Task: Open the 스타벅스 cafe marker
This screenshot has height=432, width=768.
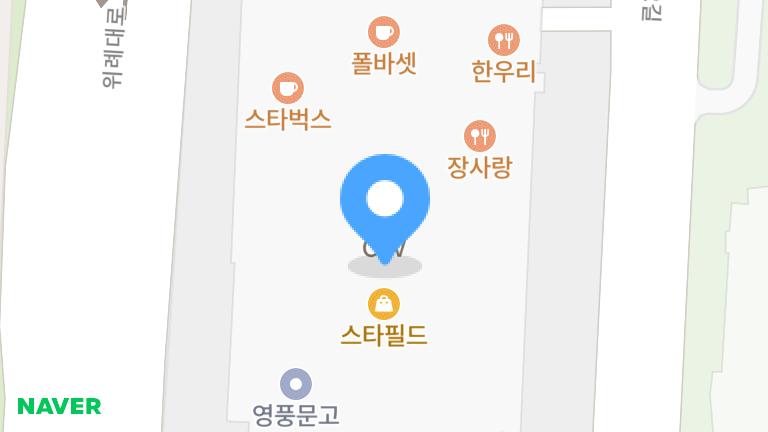Action: point(288,88)
